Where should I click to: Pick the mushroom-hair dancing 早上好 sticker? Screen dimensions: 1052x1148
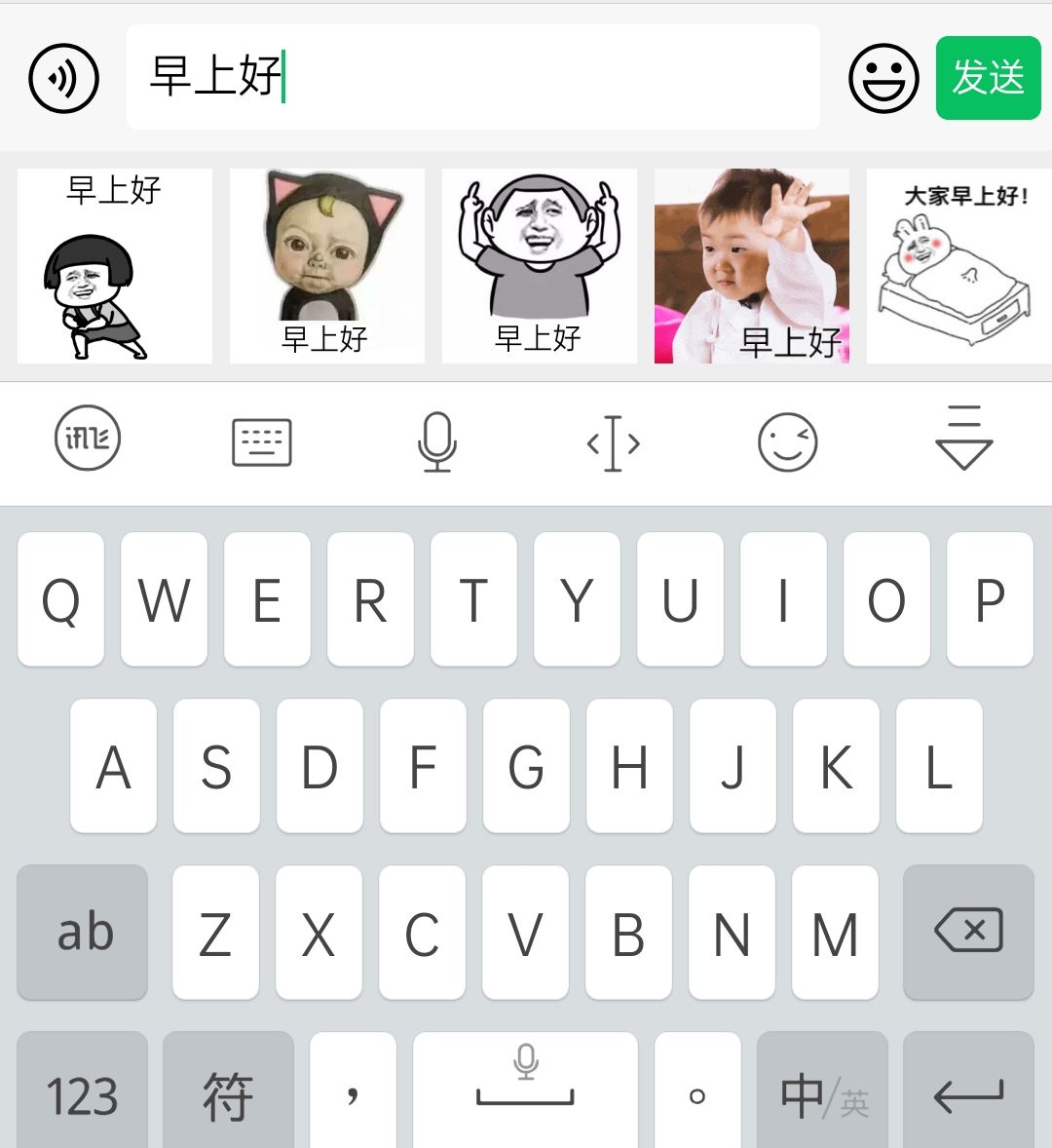pos(115,266)
